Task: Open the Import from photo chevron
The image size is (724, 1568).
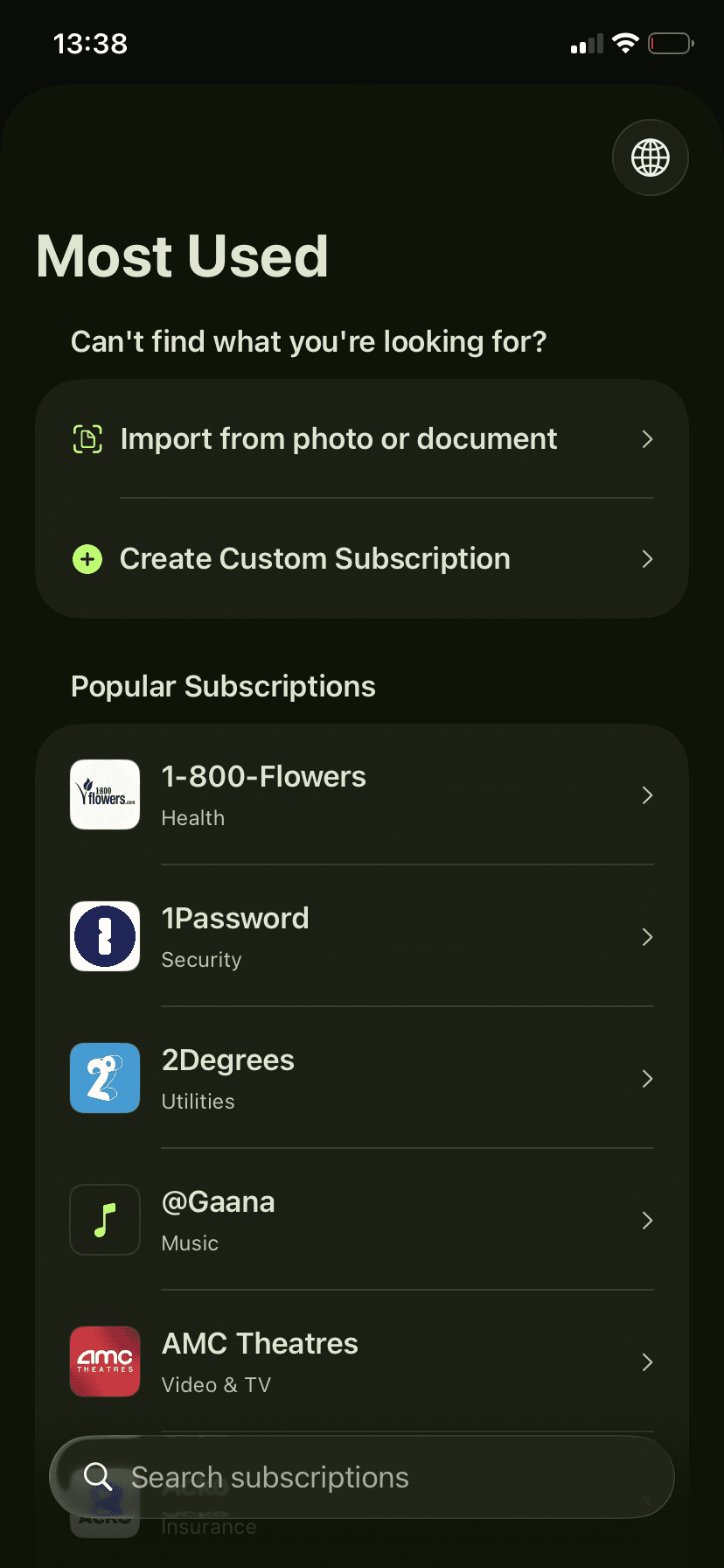Action: coord(646,439)
